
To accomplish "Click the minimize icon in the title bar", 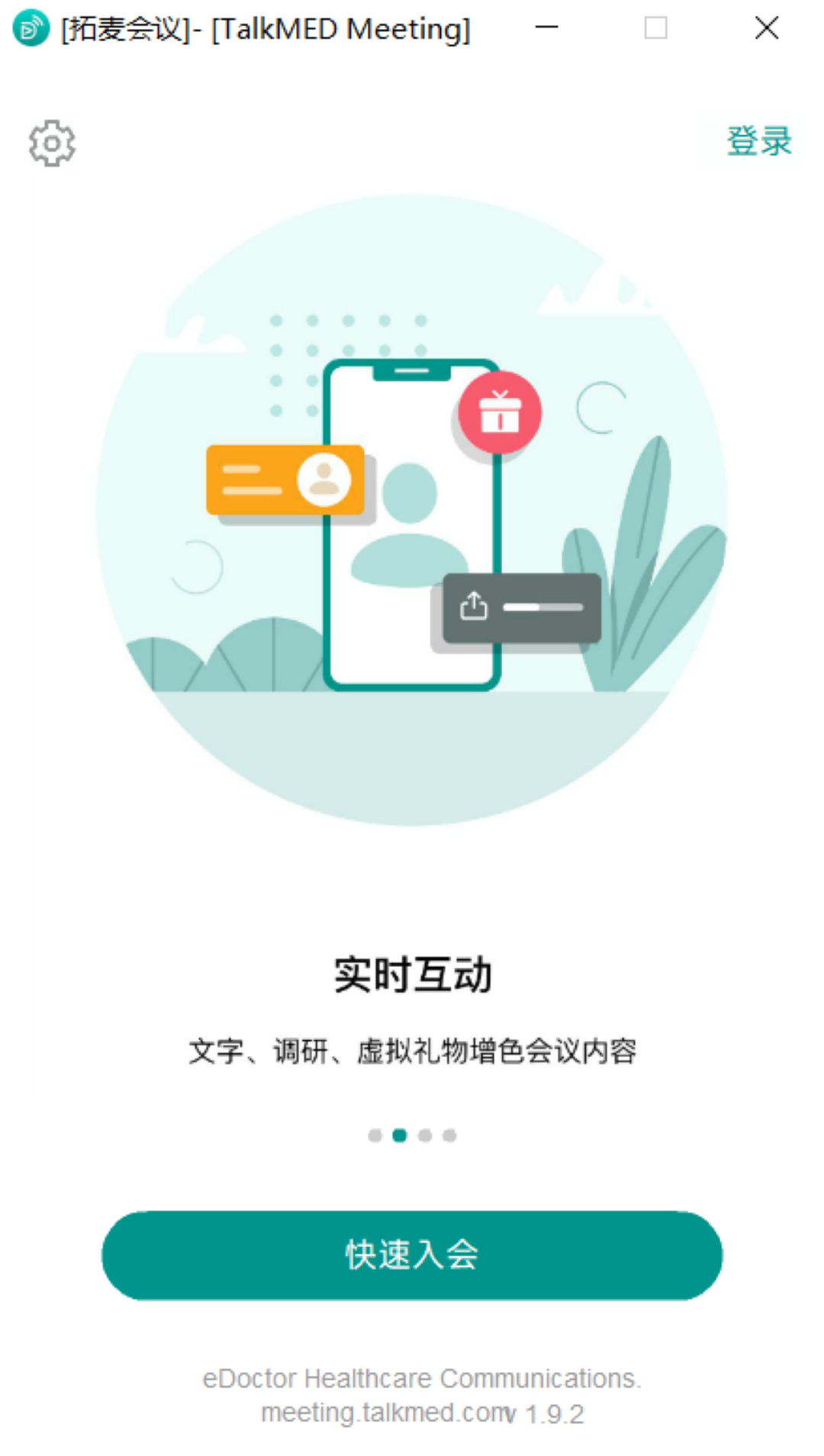I will pos(548,28).
